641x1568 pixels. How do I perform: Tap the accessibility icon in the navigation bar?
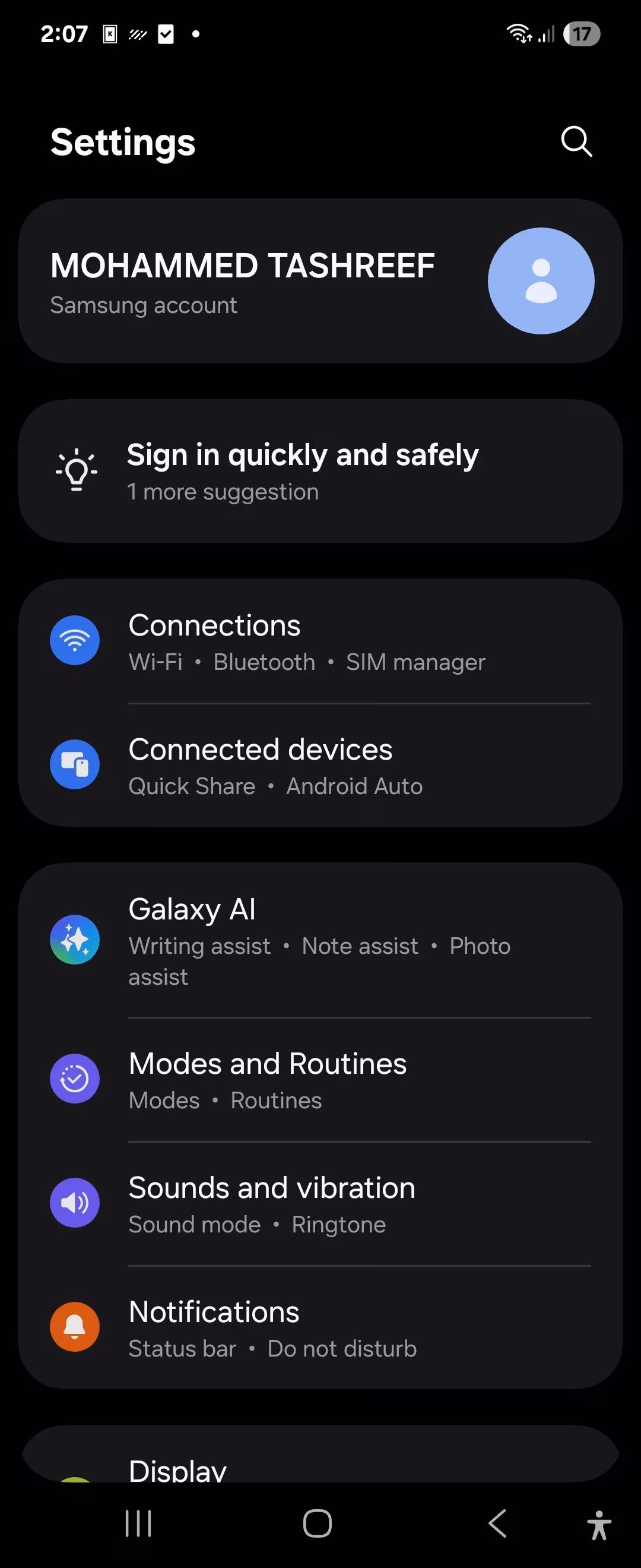tap(599, 1524)
